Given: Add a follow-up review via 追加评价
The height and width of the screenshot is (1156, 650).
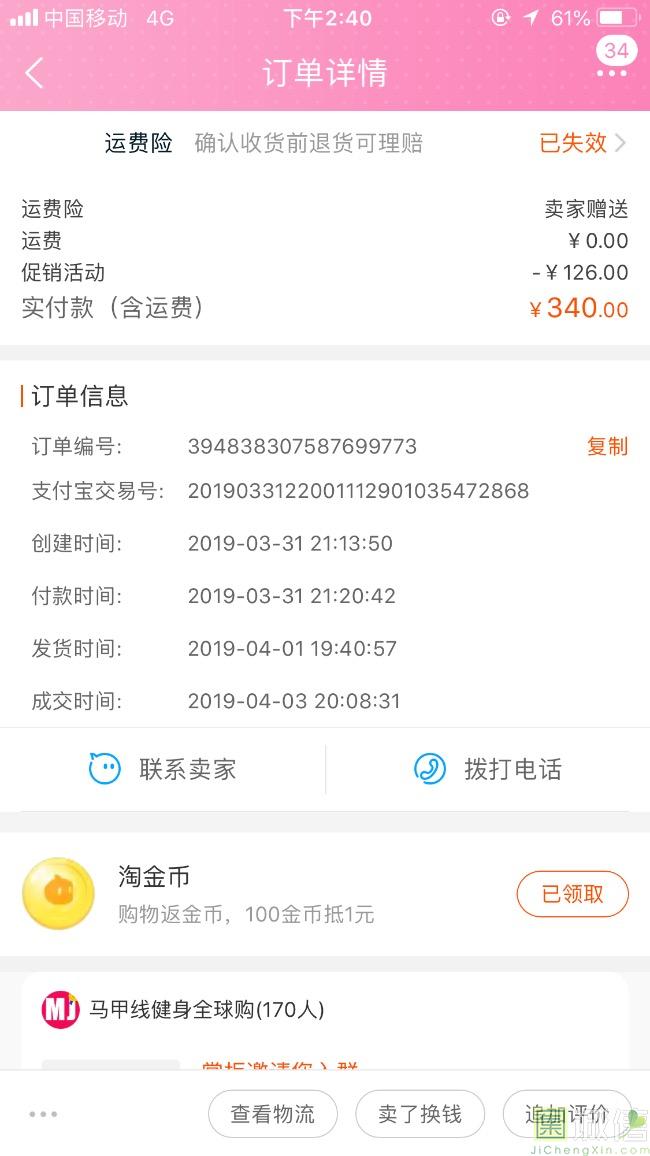Looking at the screenshot, I should pos(567,1114).
